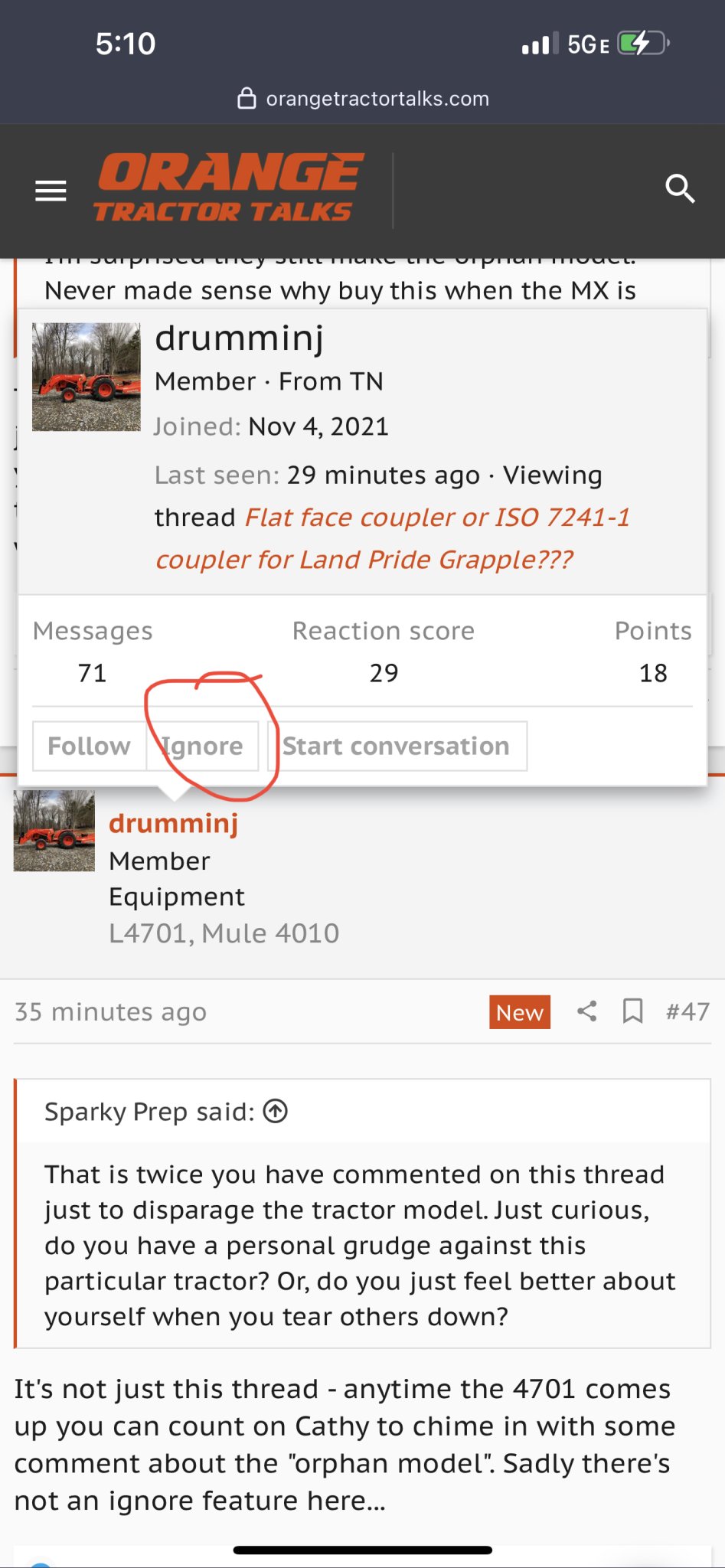Open permalink #47
Image resolution: width=725 pixels, height=1568 pixels.
click(x=687, y=1011)
